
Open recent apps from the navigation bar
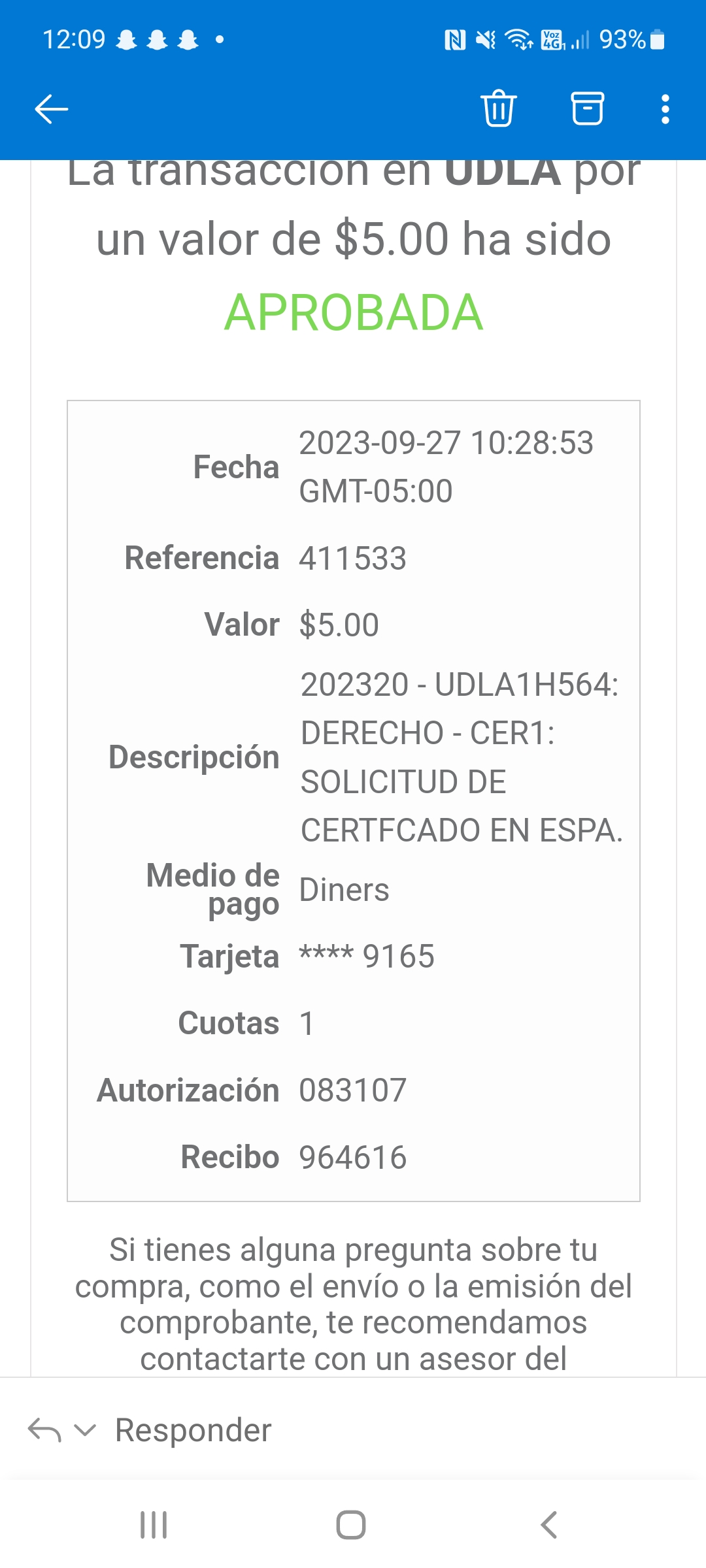154,1525
